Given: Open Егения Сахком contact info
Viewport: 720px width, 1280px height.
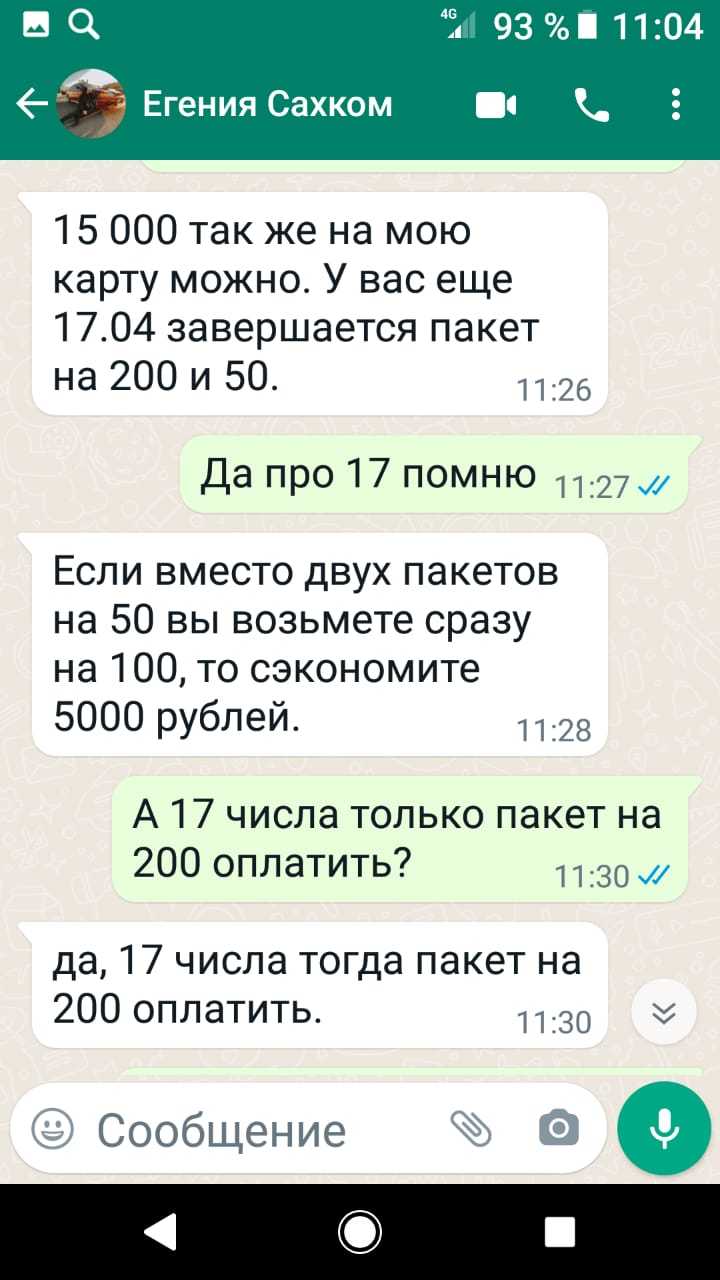Looking at the screenshot, I should 268,104.
